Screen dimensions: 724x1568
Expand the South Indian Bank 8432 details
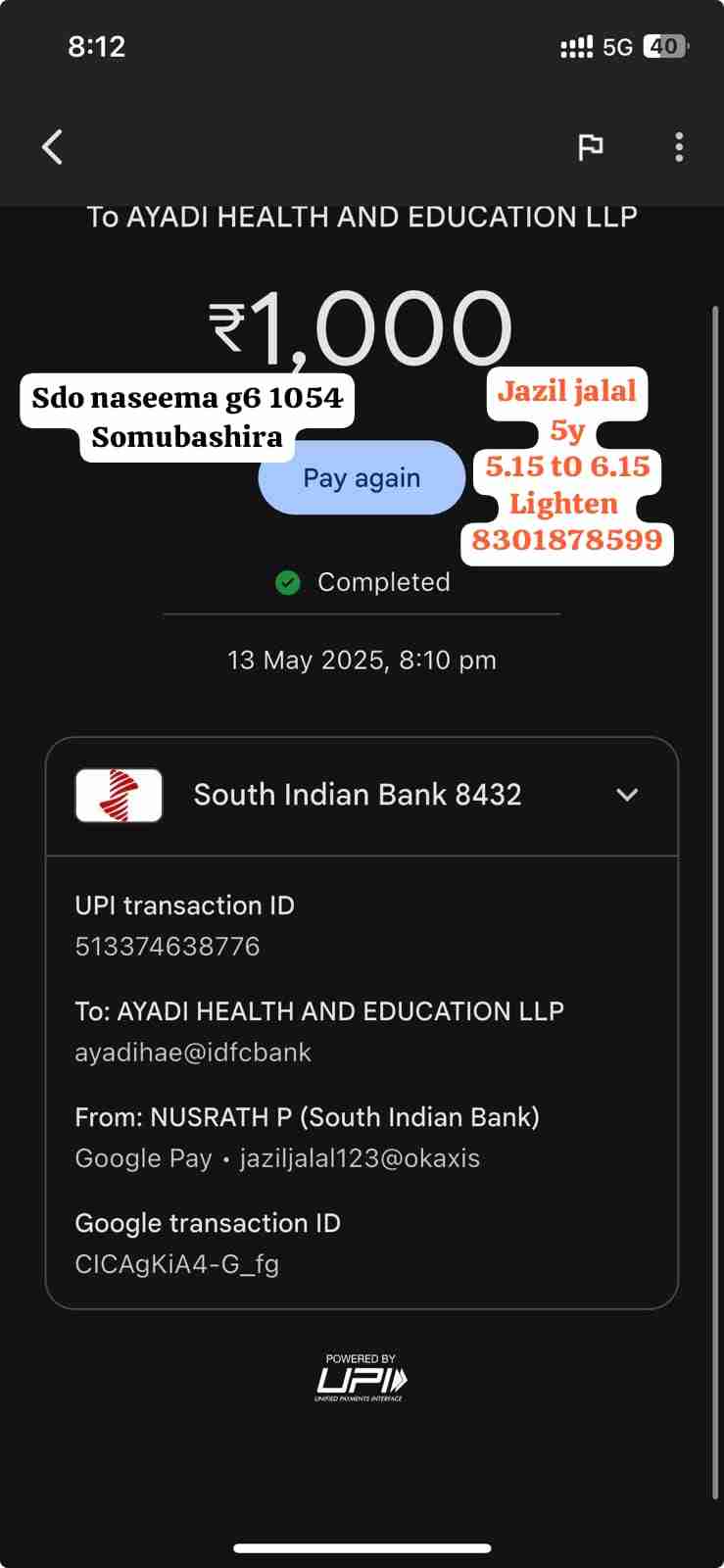tap(627, 795)
